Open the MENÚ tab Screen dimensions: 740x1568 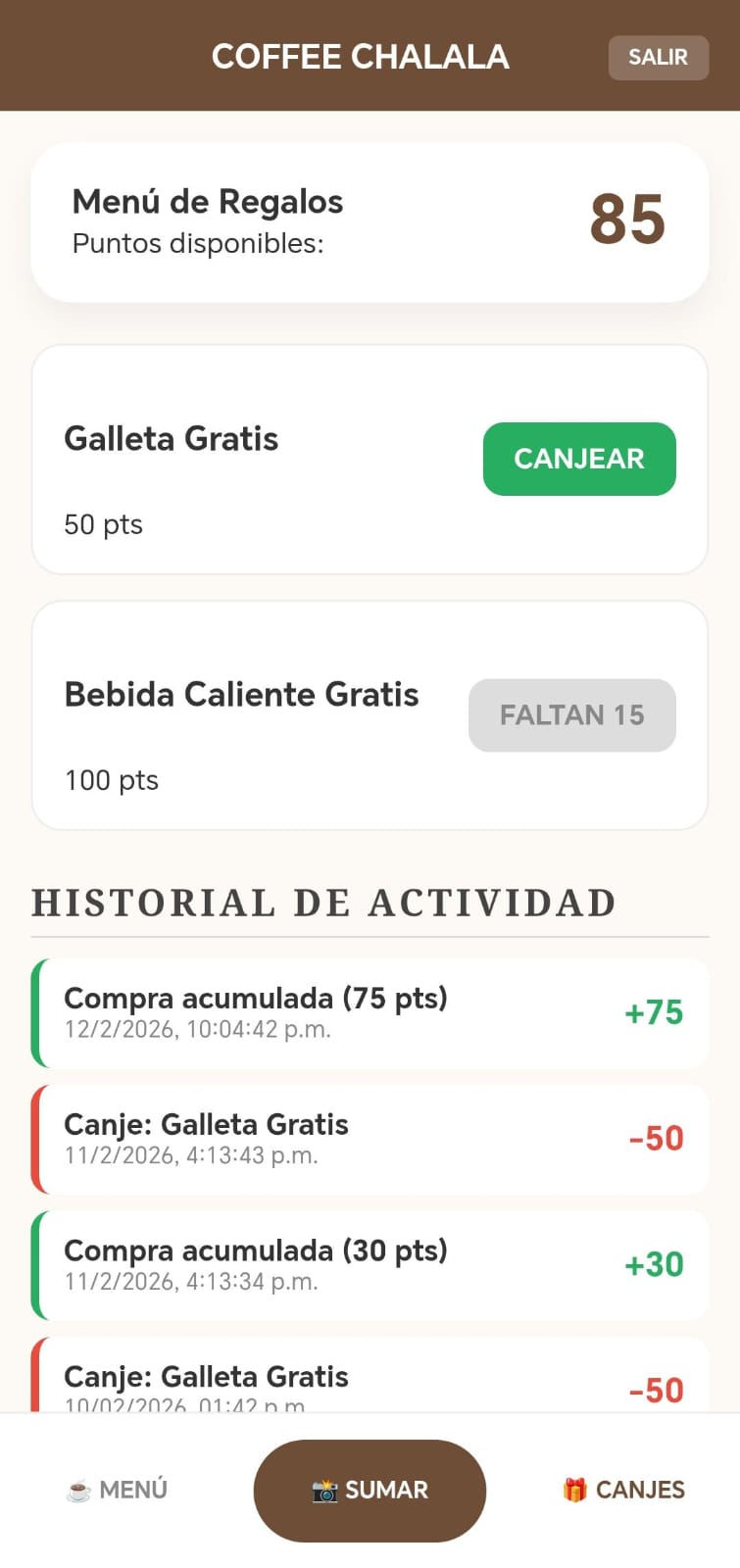coord(117,1490)
